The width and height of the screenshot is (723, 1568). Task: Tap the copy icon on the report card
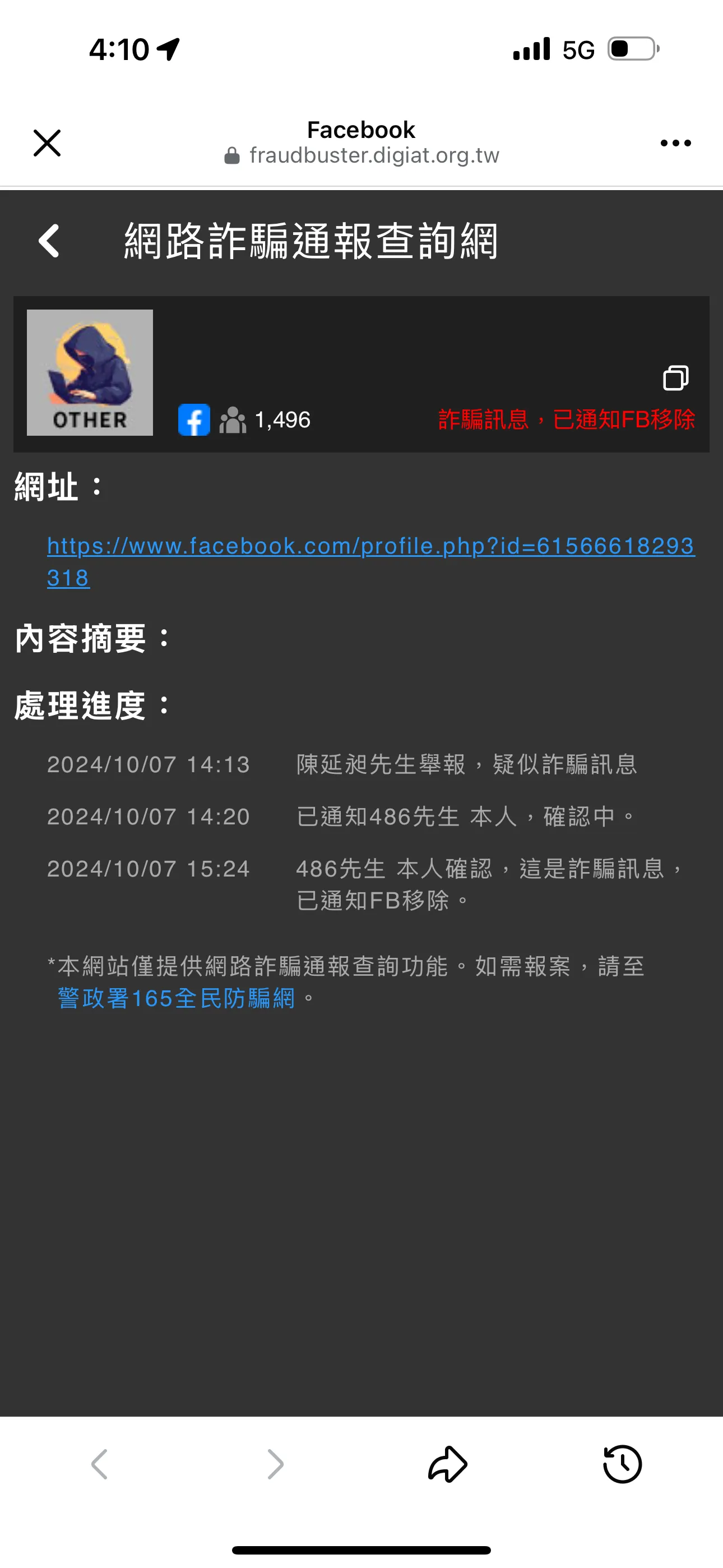click(675, 378)
